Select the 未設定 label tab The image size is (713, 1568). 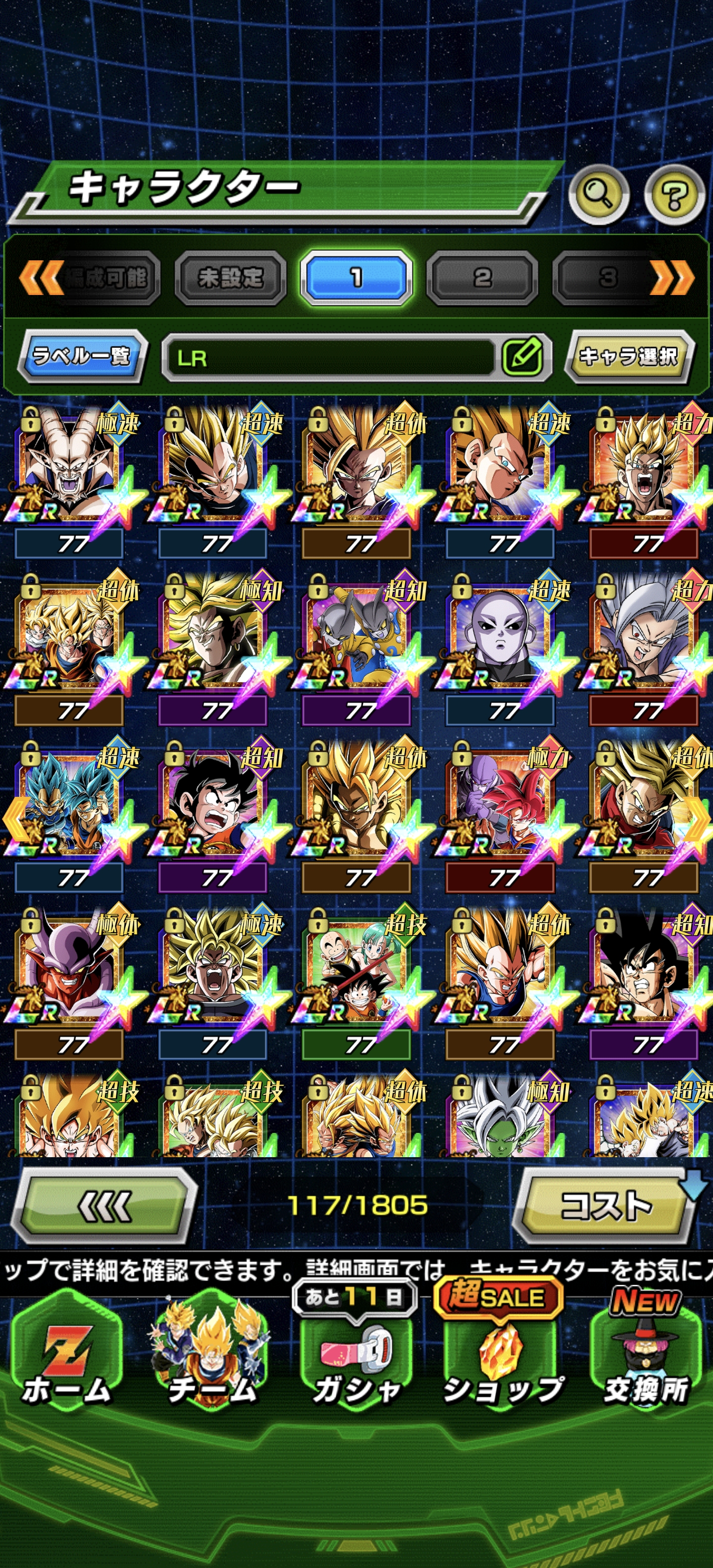[230, 278]
